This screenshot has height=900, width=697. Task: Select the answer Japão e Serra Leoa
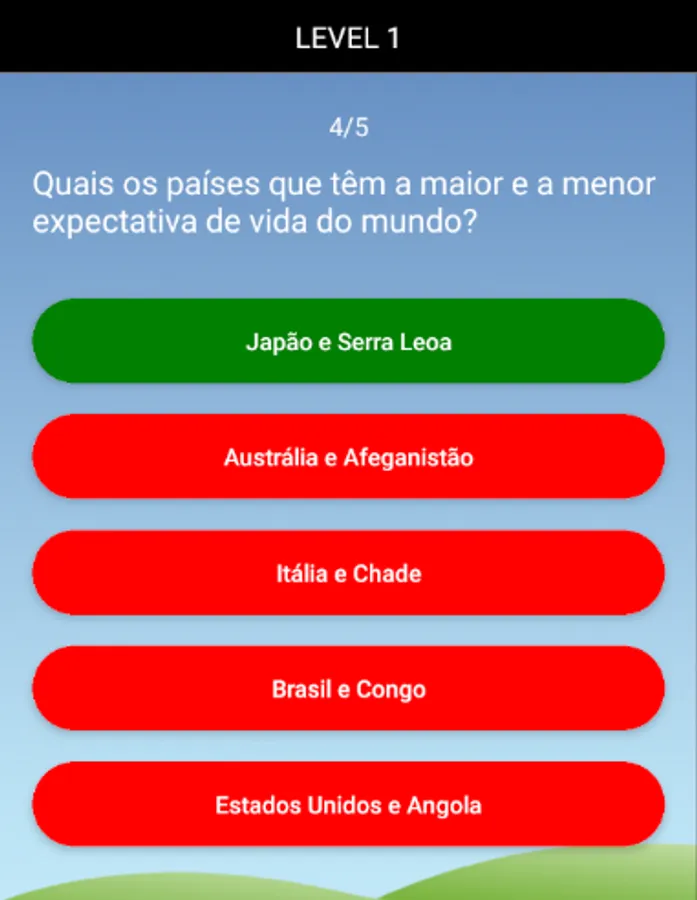[348, 342]
